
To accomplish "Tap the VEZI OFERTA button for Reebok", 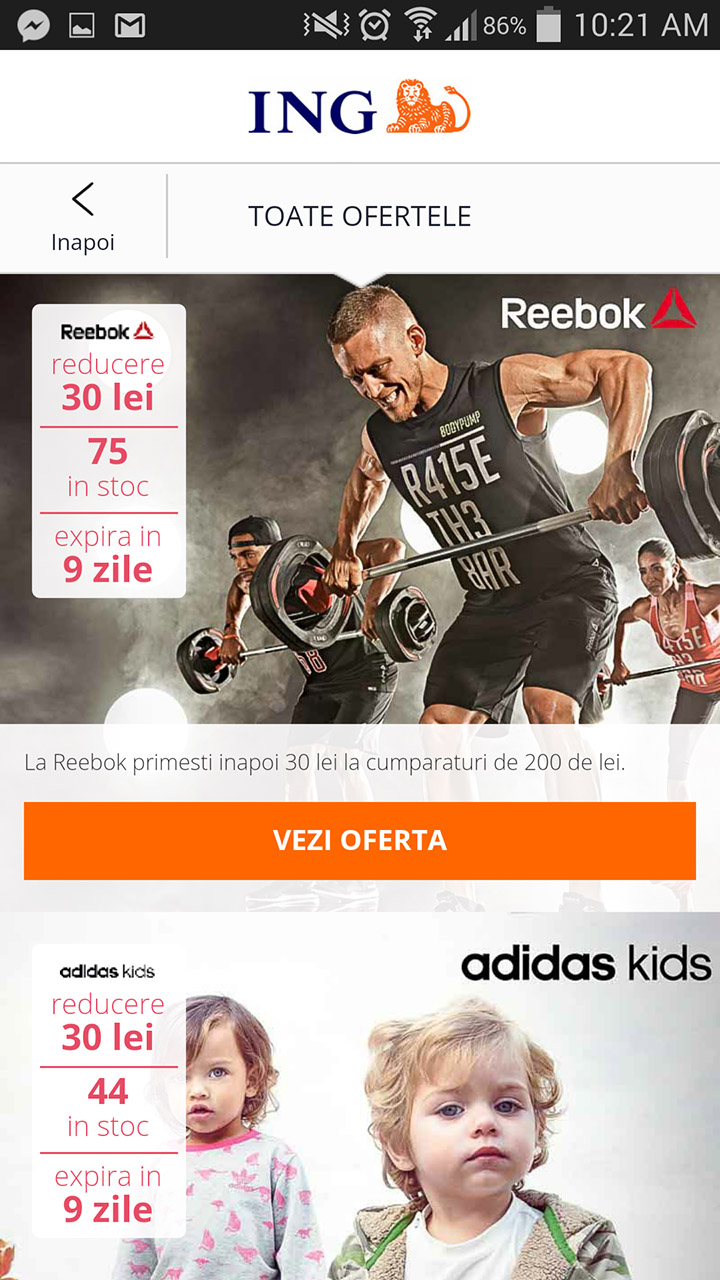I will (x=360, y=841).
